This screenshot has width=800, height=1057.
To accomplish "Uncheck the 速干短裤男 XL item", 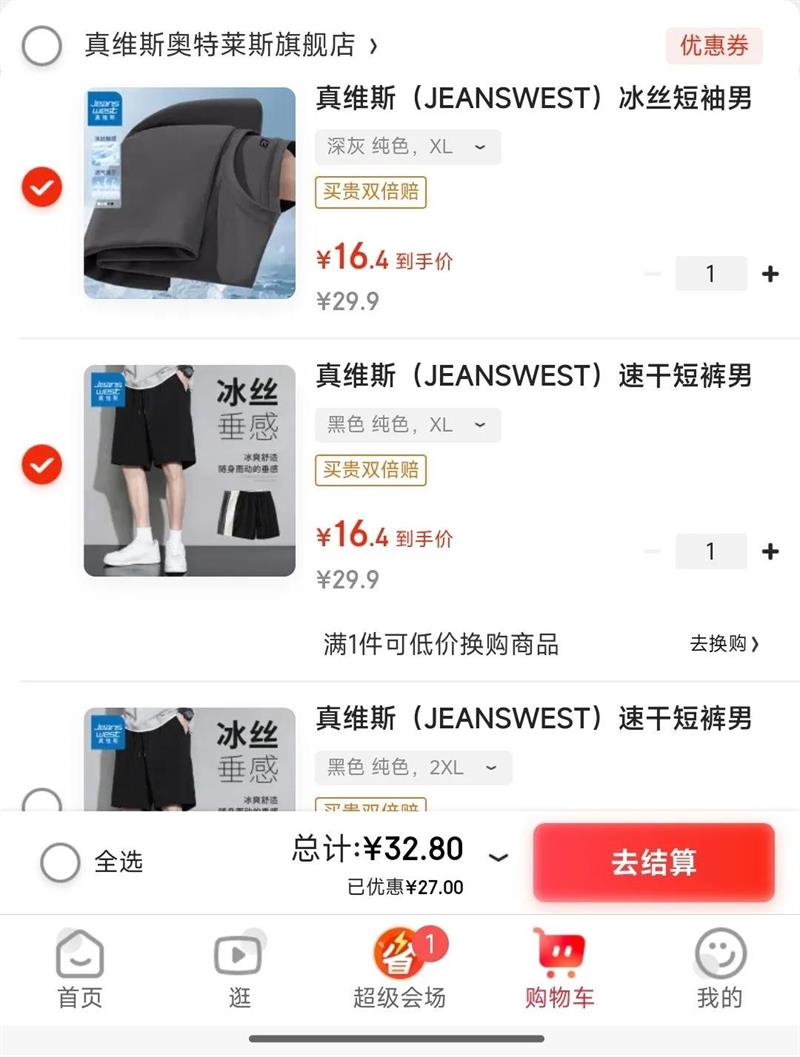I will (42, 464).
